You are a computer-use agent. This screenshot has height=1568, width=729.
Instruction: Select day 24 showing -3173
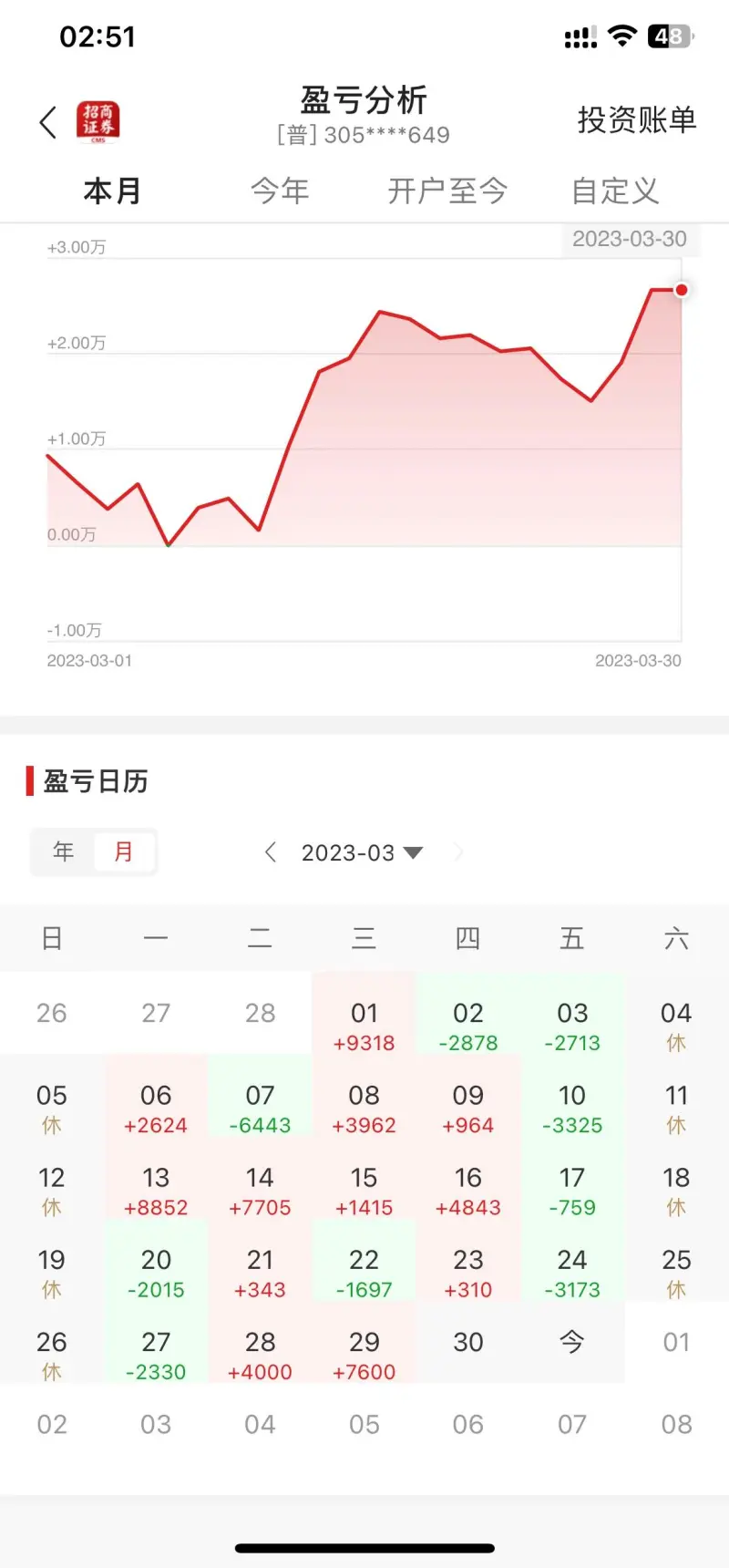572,1273
